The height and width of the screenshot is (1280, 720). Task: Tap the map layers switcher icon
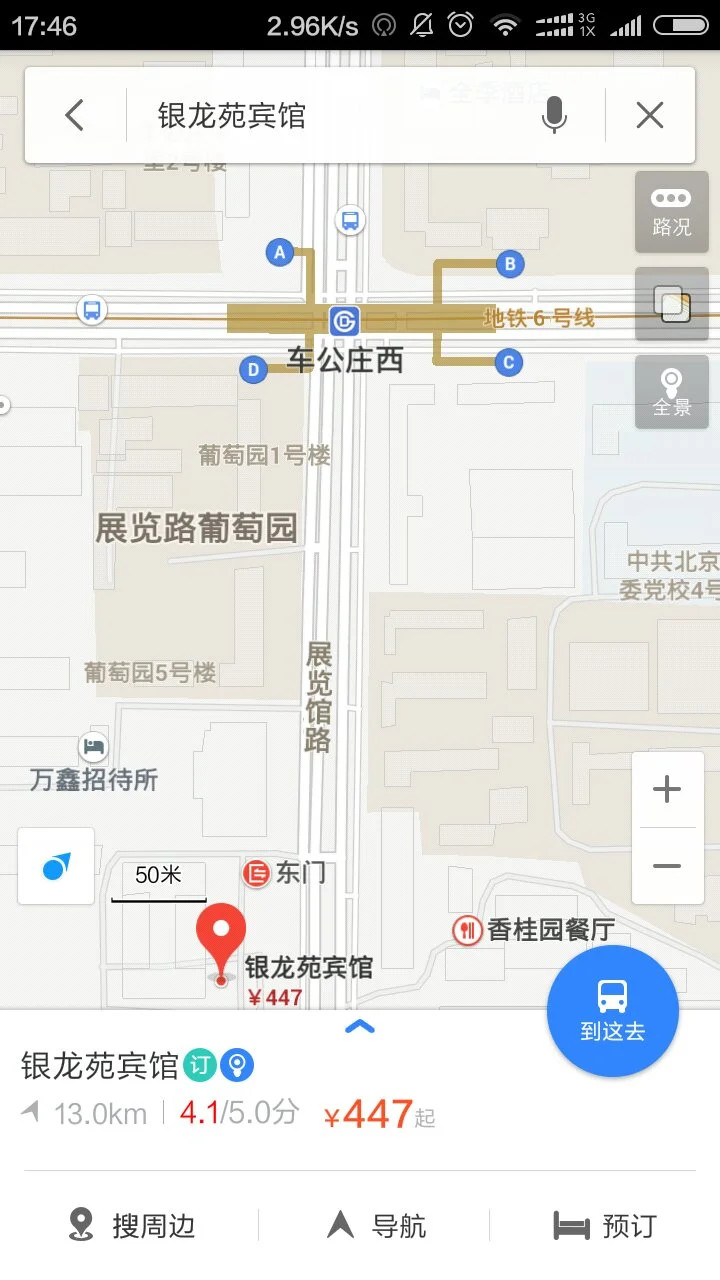tap(671, 302)
